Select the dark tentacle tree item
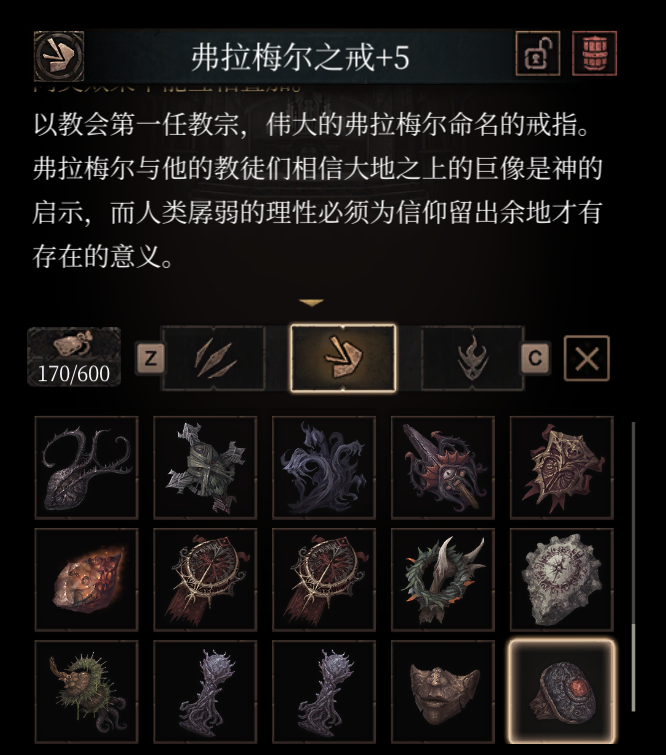 pos(323,467)
